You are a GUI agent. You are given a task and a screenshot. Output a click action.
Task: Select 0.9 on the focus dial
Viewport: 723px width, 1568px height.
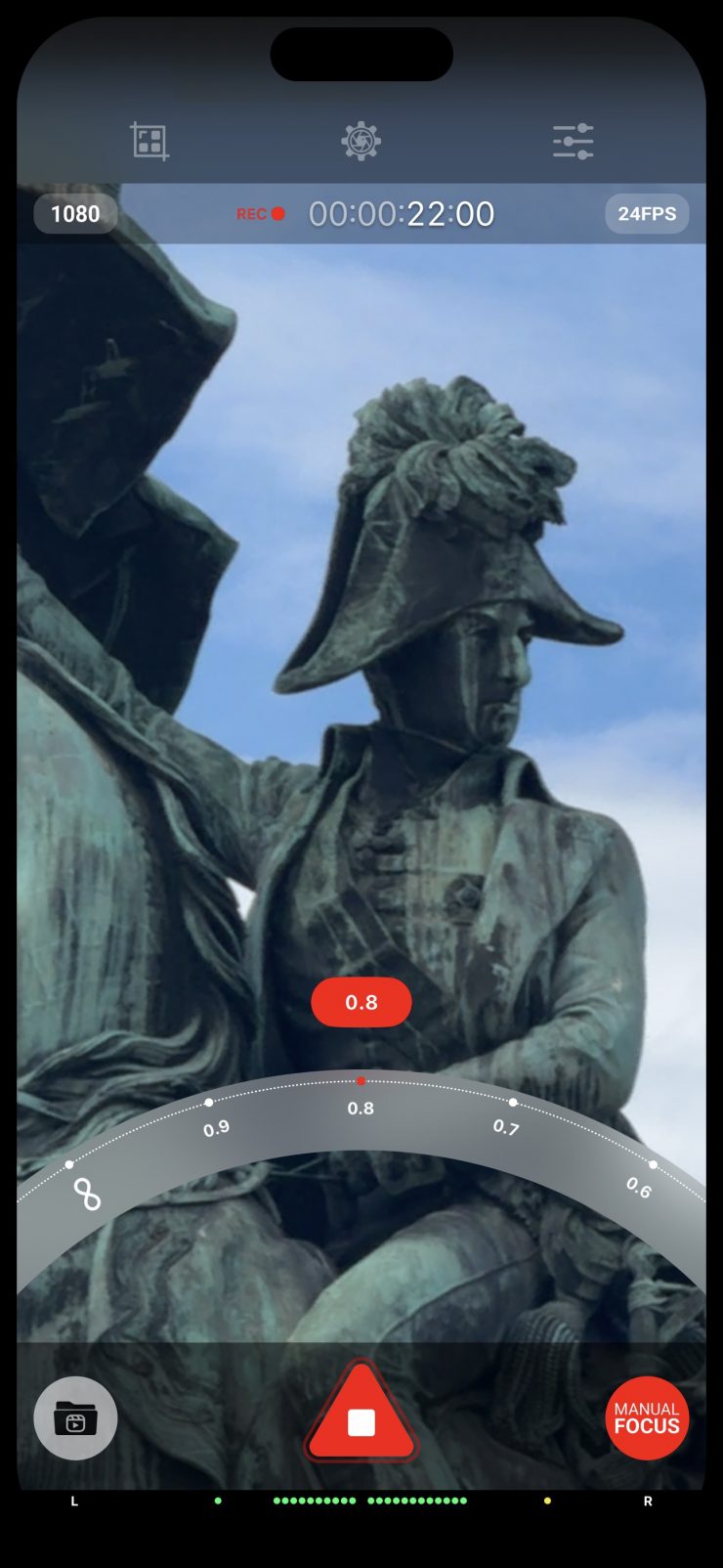coord(216,1128)
